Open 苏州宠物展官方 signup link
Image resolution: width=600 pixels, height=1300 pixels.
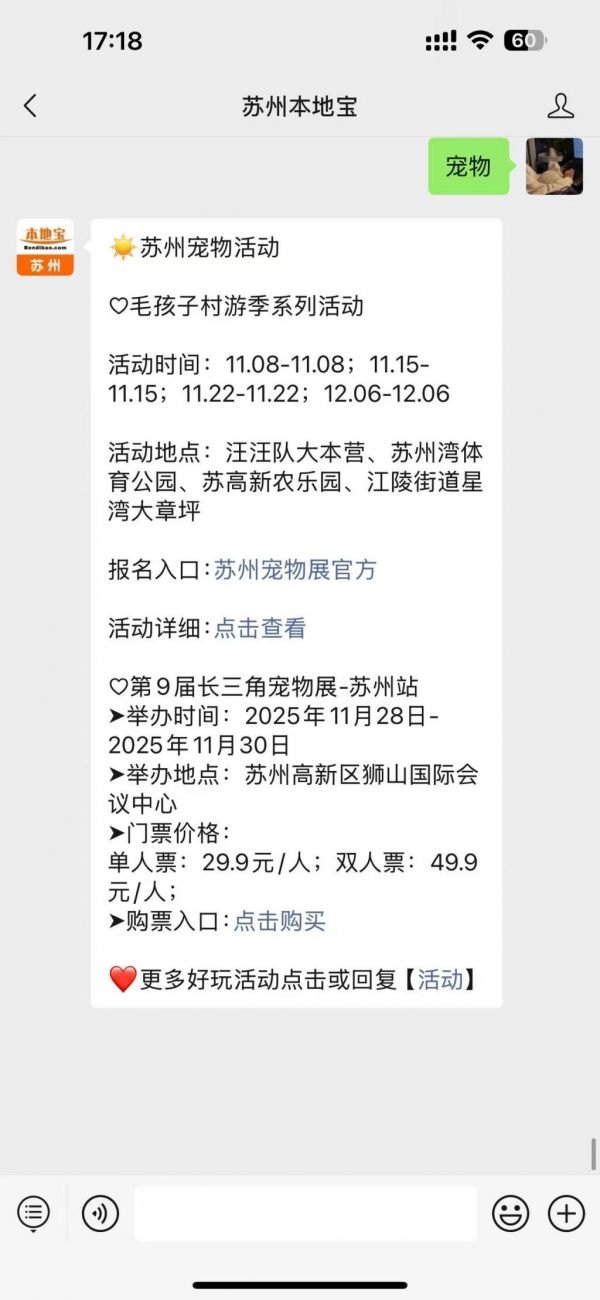point(295,570)
